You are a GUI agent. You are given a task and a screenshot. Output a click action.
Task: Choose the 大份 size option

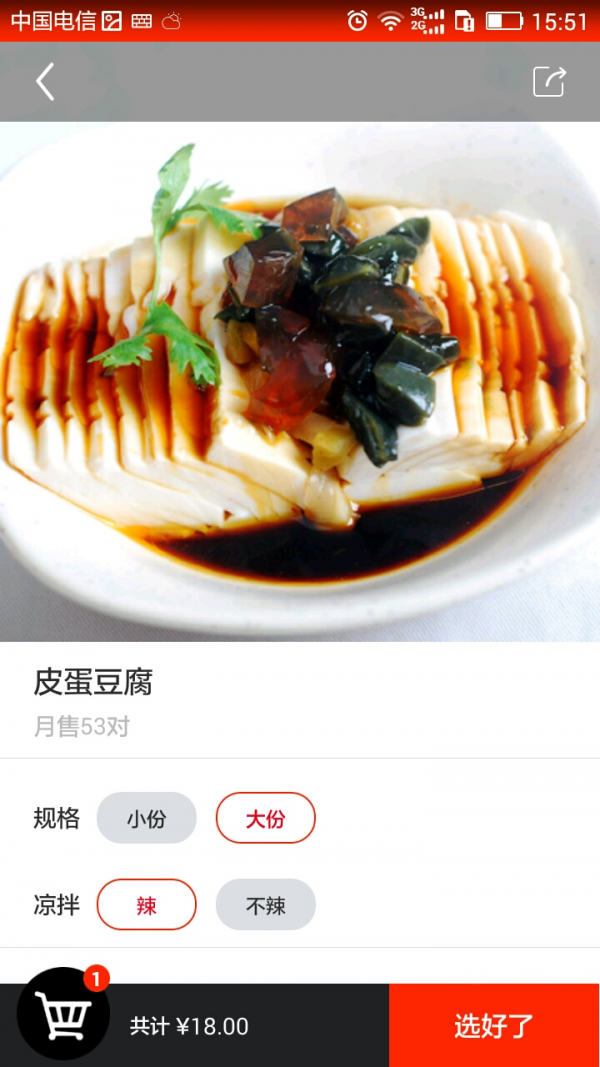[x=265, y=819]
